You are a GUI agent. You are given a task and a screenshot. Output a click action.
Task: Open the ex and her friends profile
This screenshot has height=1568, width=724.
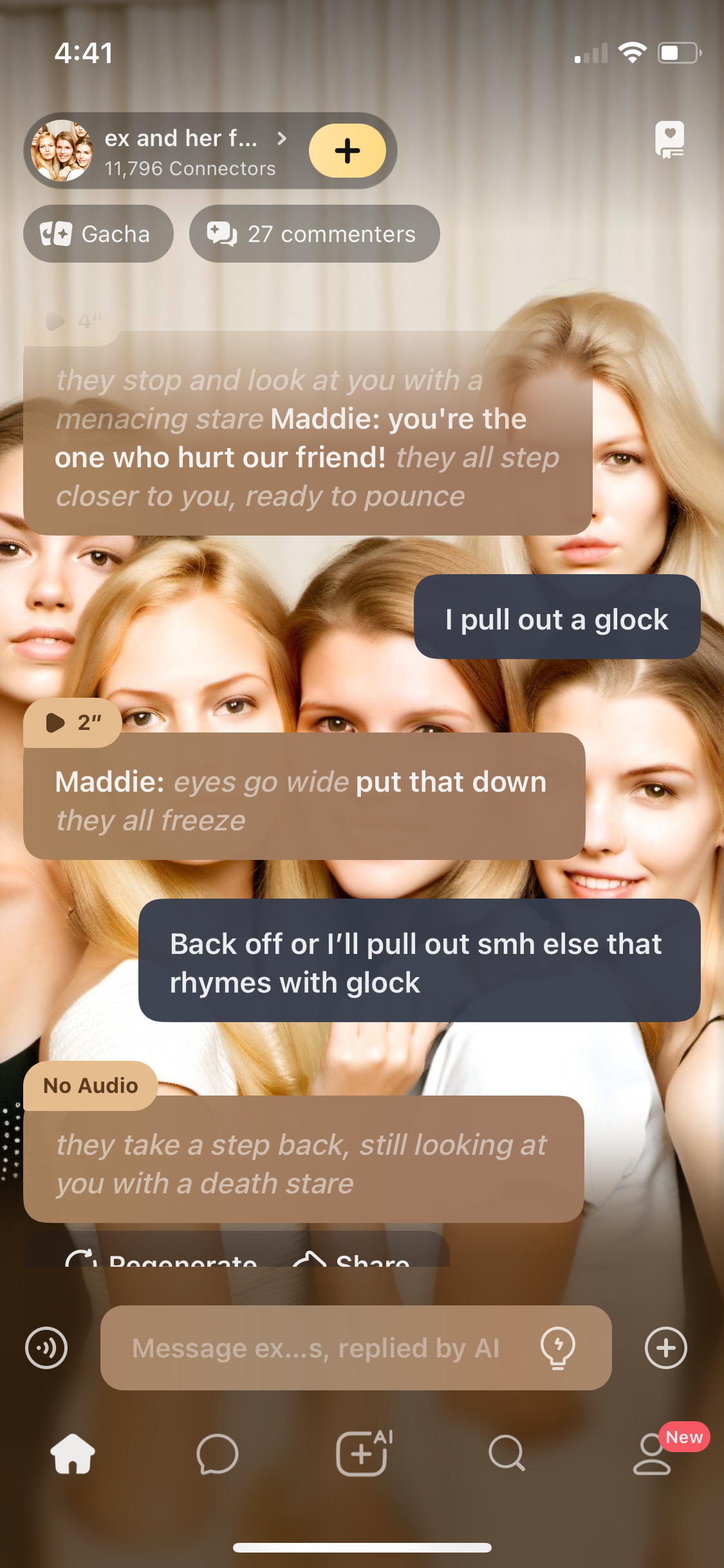point(180,151)
